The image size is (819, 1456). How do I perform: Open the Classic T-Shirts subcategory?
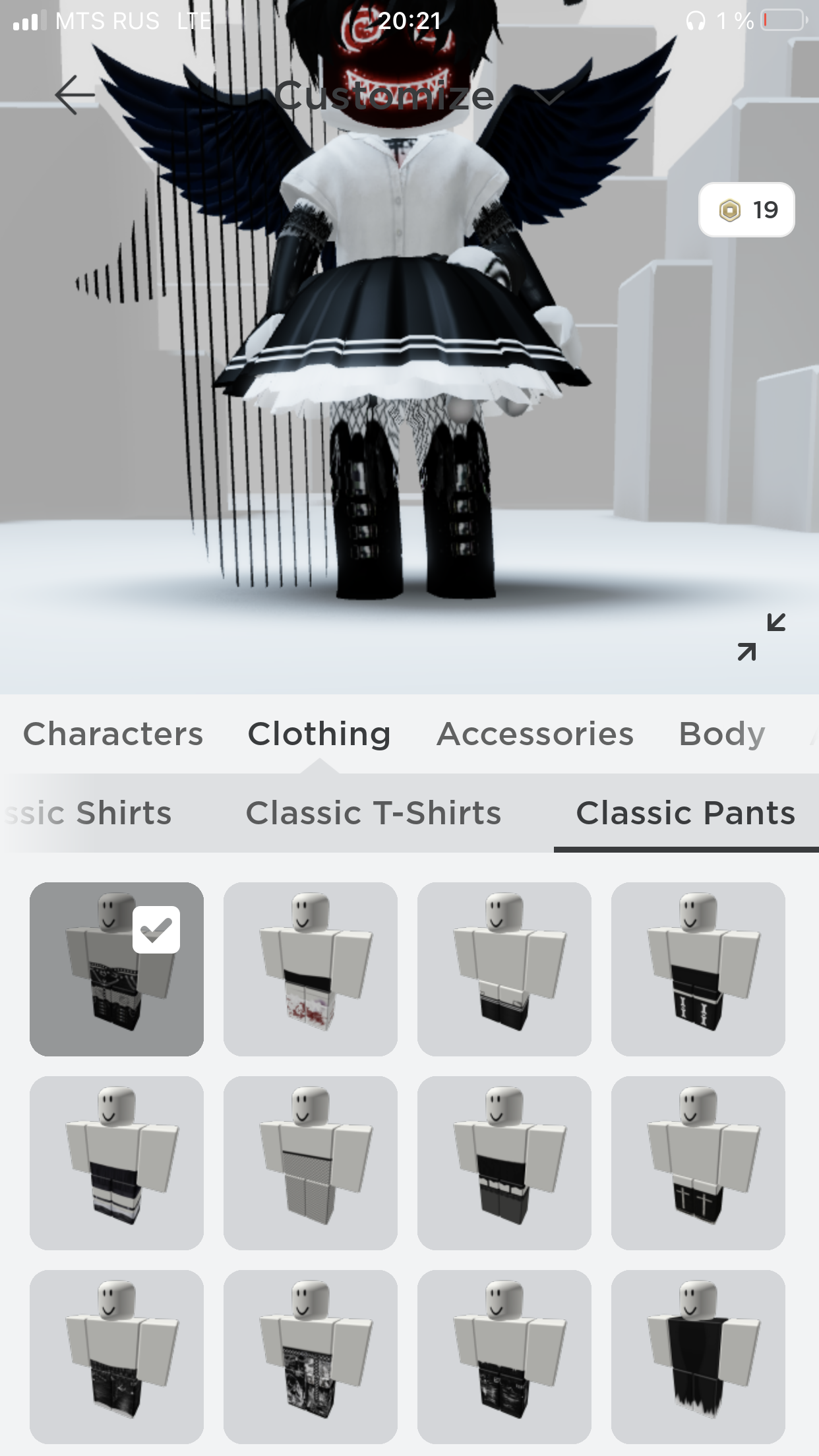(373, 813)
